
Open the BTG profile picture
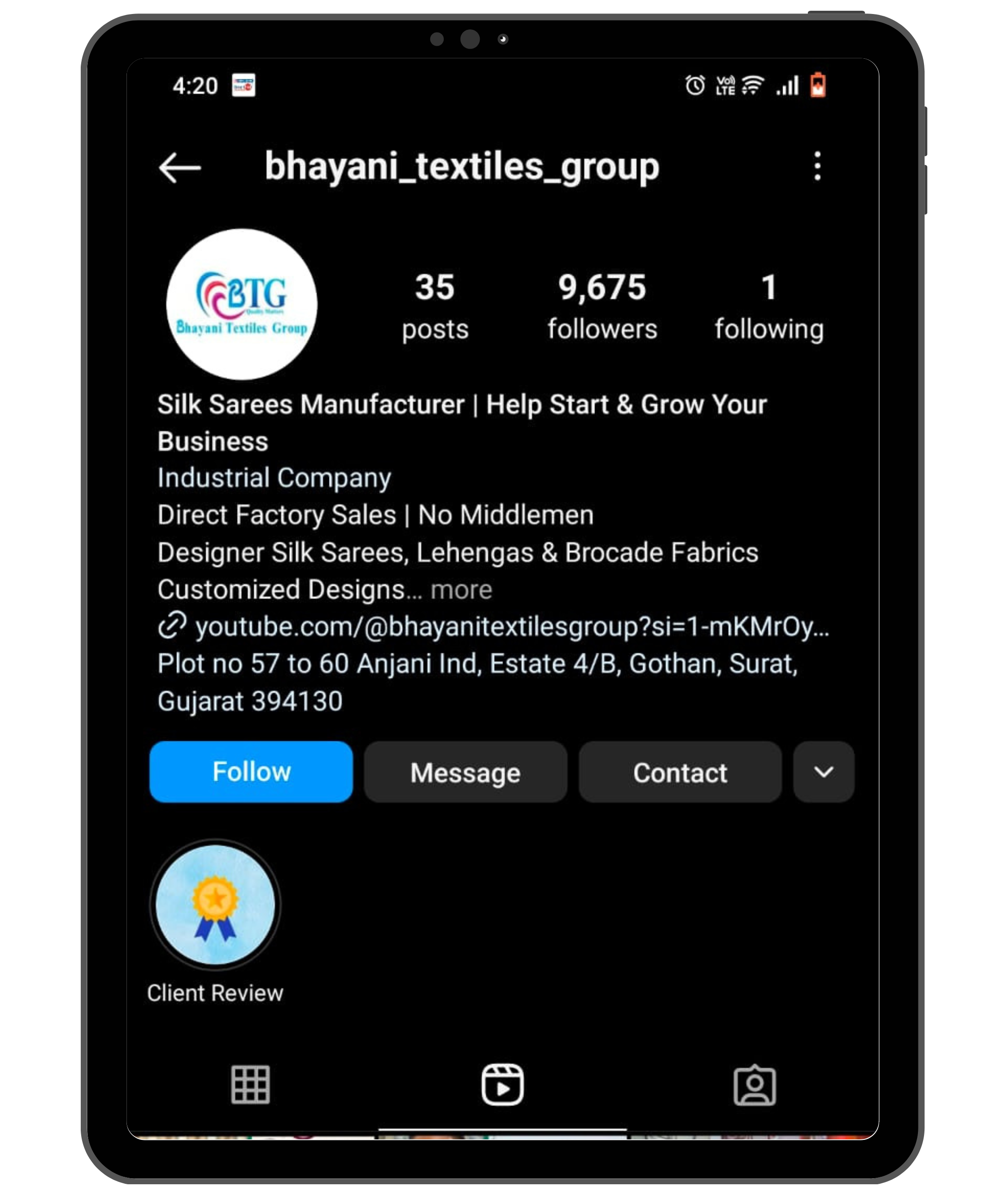[242, 304]
